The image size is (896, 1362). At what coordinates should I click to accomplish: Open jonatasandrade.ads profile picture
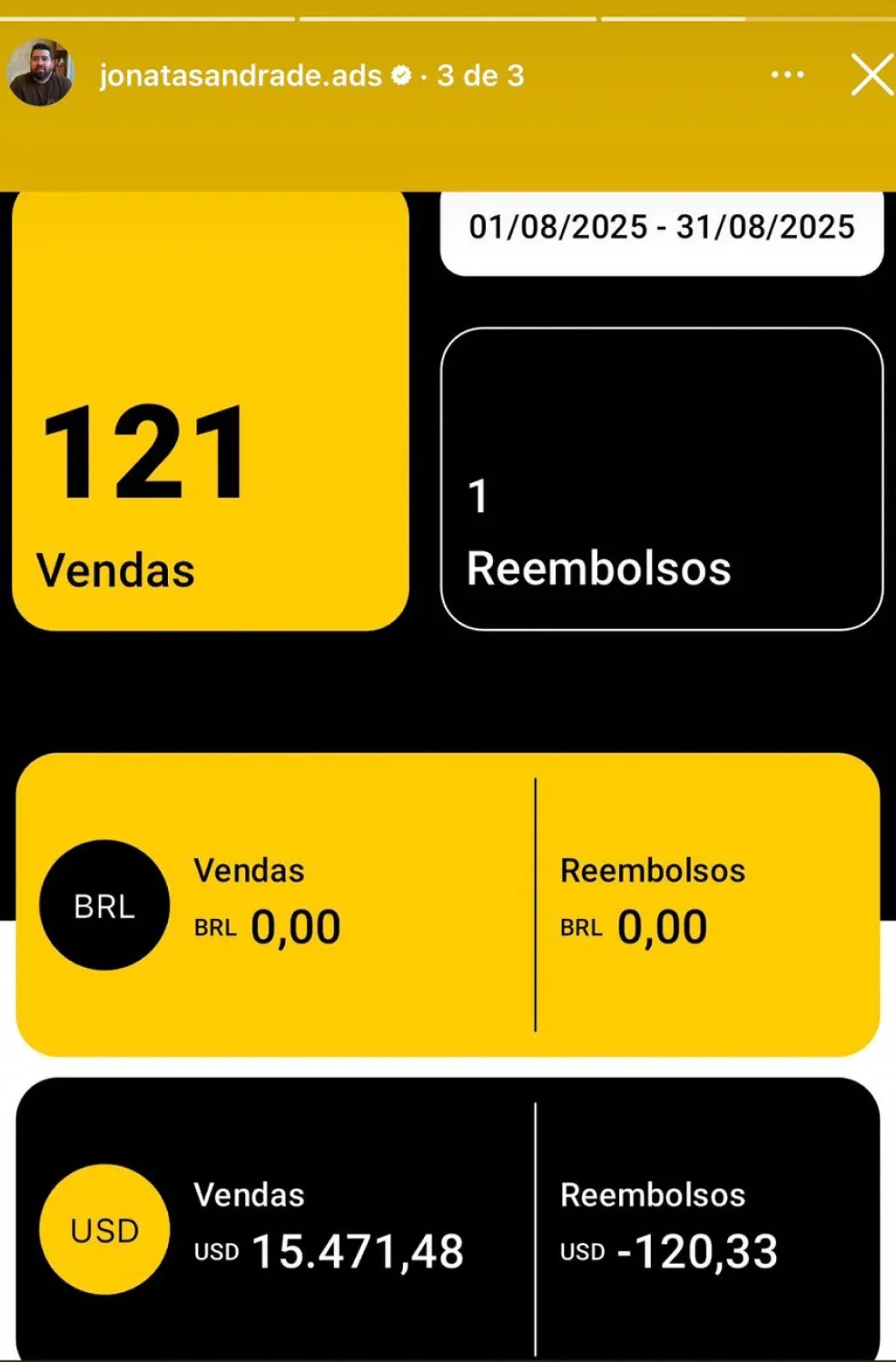point(41,73)
